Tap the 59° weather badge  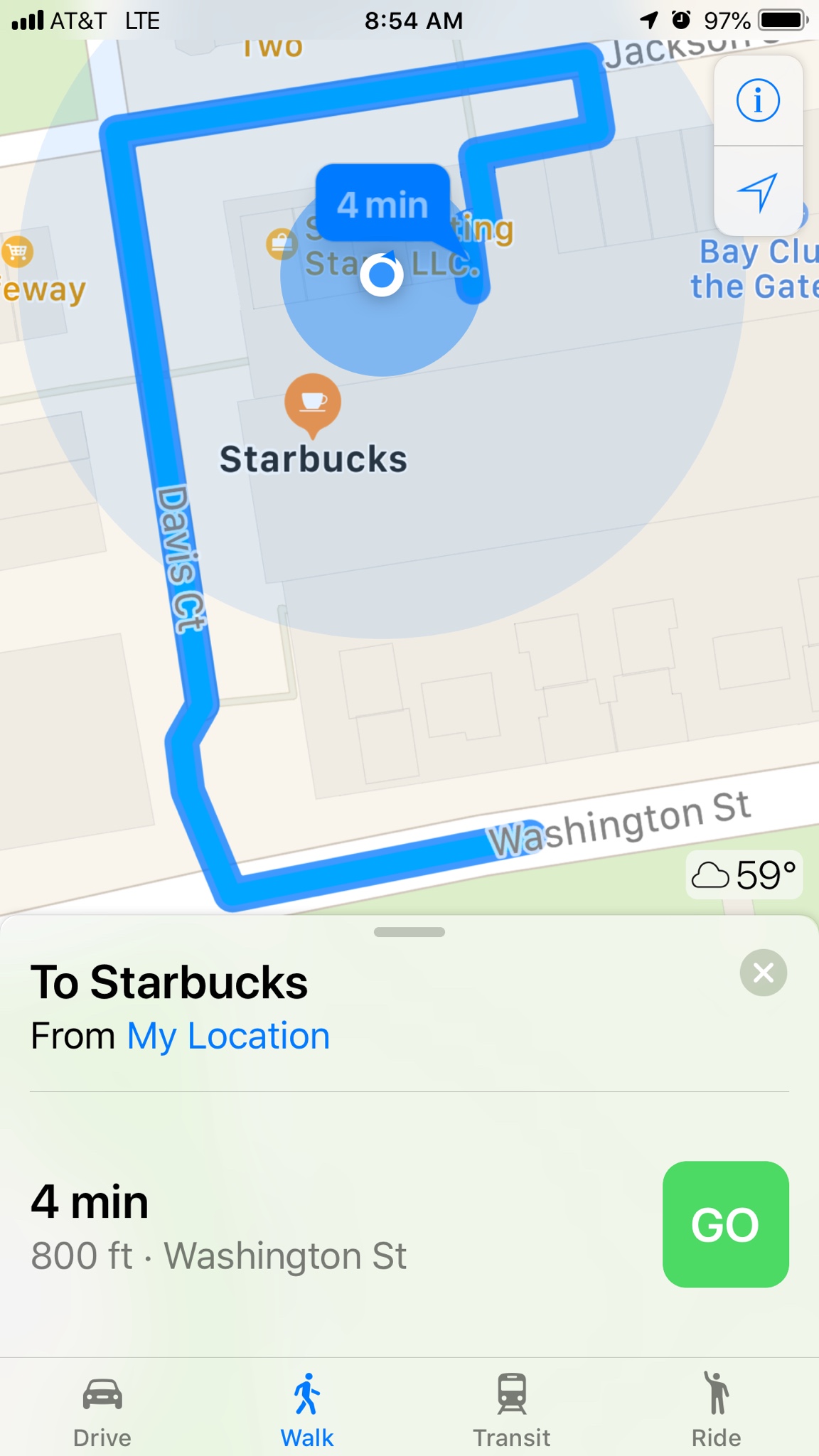point(744,874)
